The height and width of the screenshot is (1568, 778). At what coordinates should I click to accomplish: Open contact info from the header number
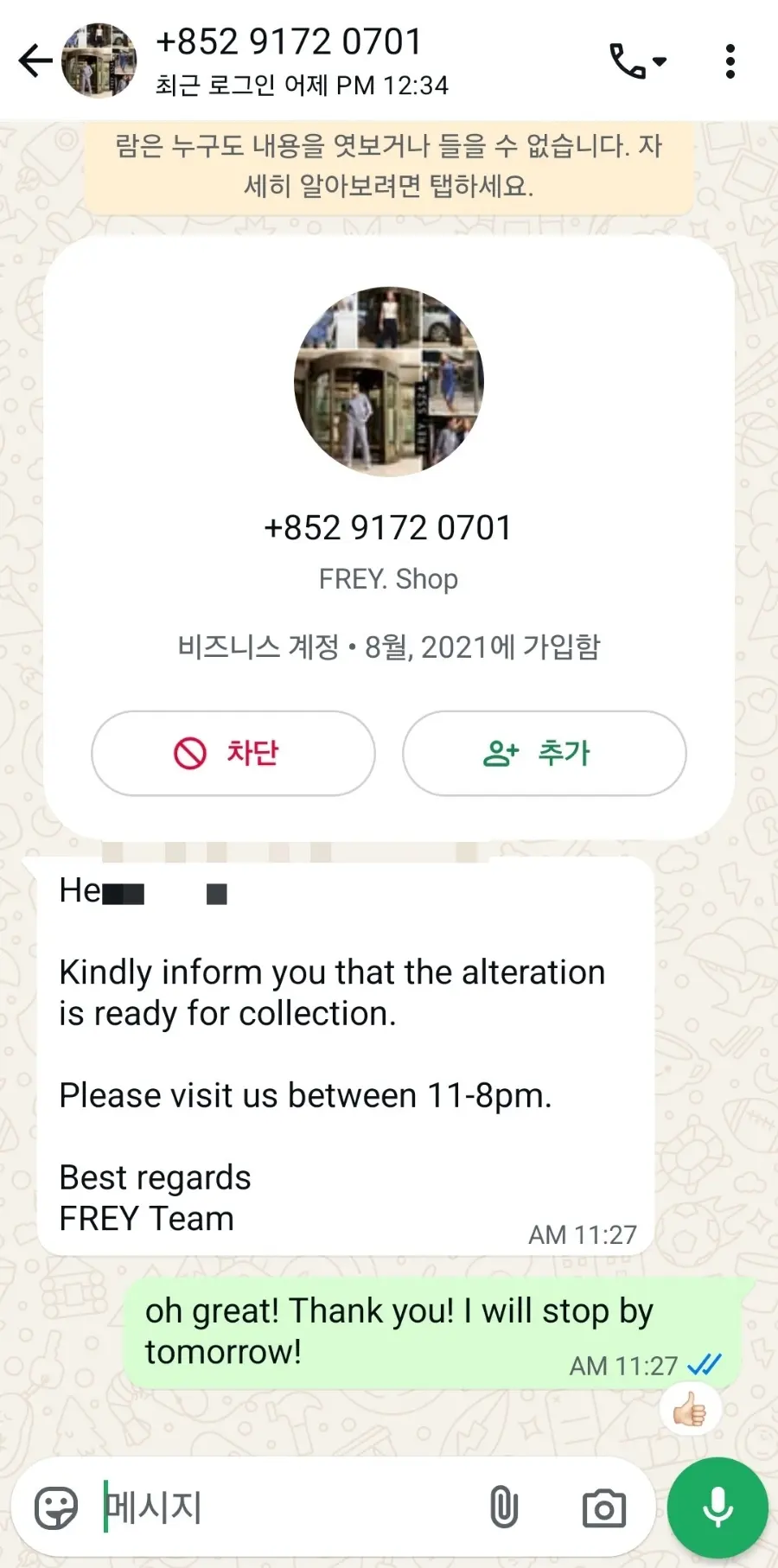[x=290, y=42]
